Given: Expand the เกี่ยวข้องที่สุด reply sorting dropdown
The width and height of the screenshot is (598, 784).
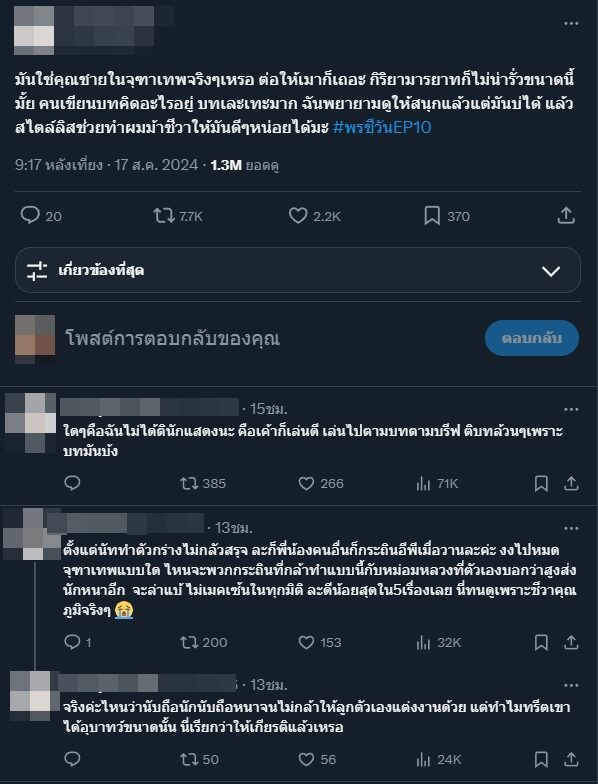Looking at the screenshot, I should tap(298, 270).
